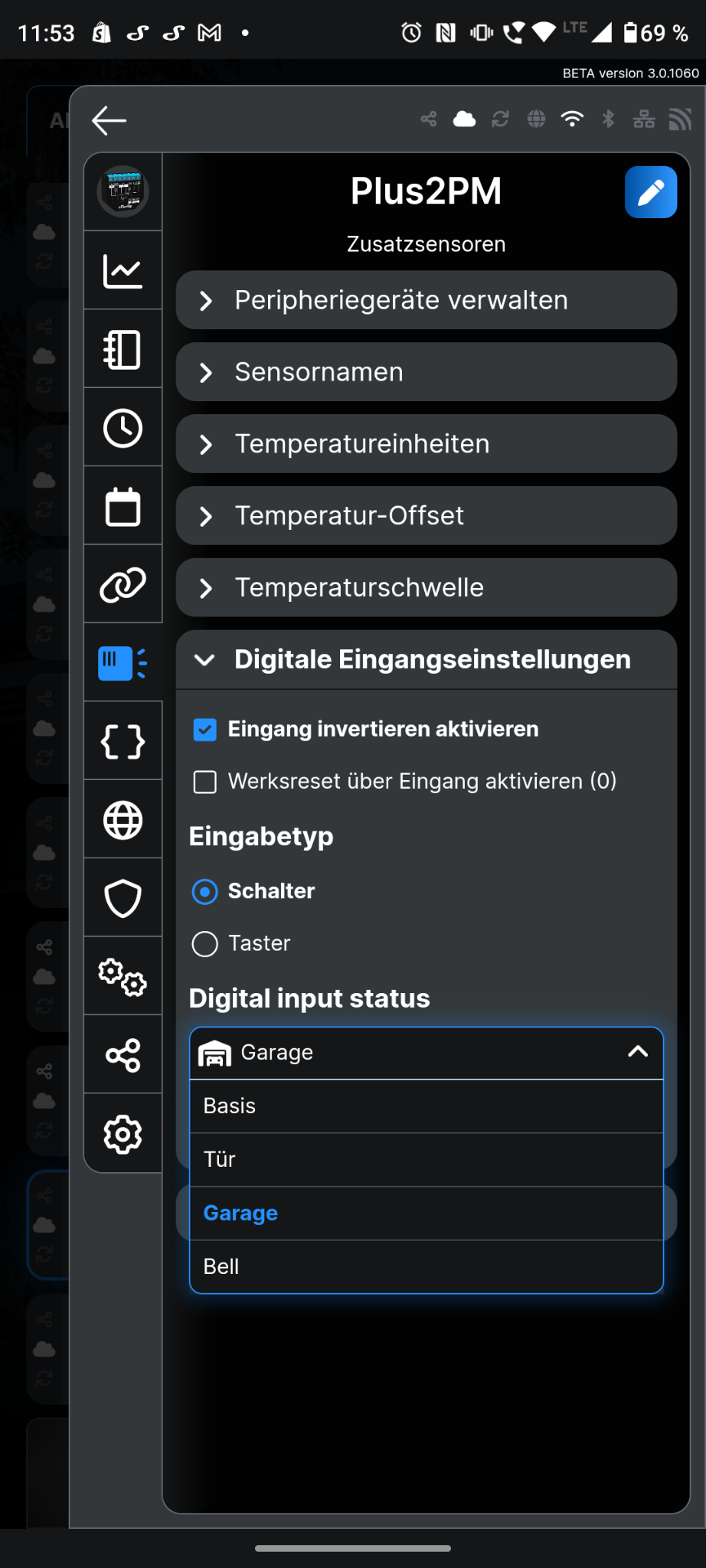This screenshot has width=706, height=1568.
Task: Open the statistics chart tab
Action: point(123,271)
